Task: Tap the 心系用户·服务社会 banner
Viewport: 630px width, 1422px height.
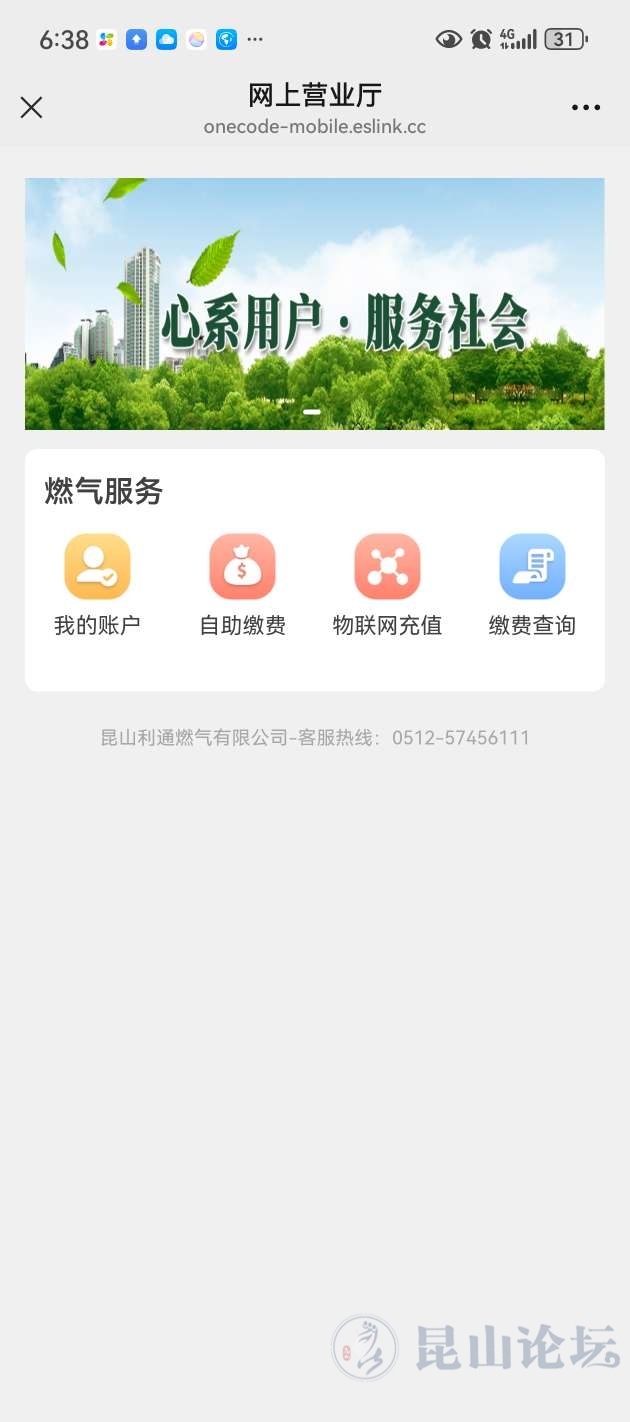Action: click(x=314, y=304)
